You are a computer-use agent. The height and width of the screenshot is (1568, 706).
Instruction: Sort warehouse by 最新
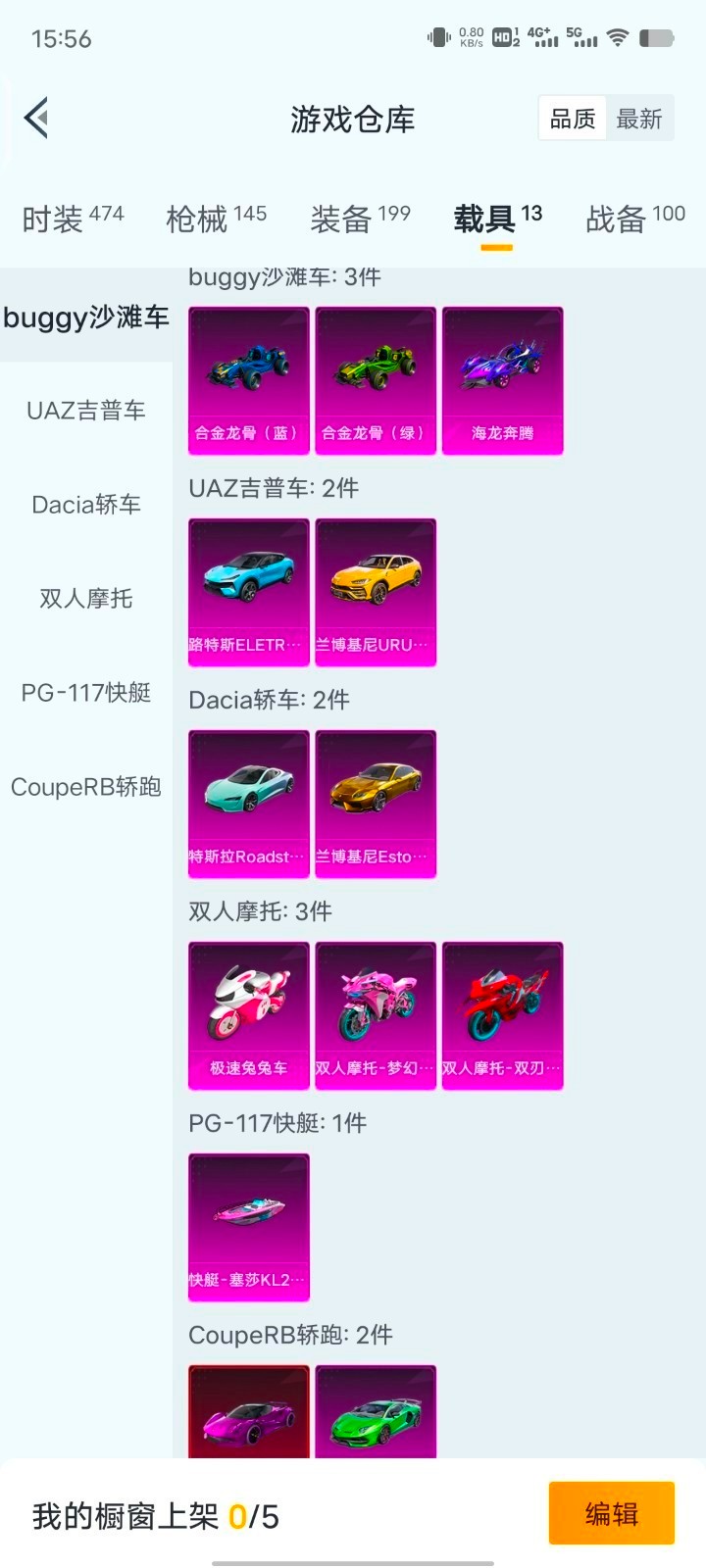(x=639, y=120)
